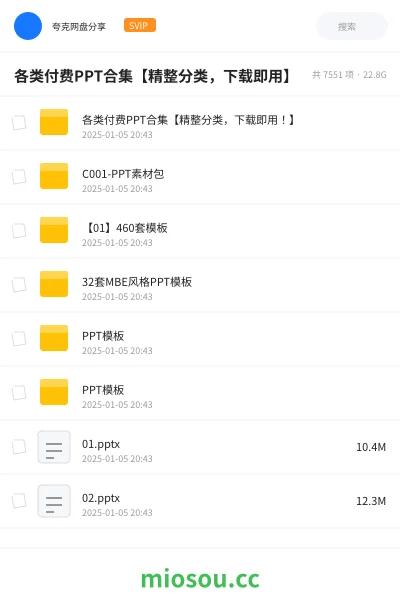Open folder 各类付费PPT合集【精整分类,下载即用!】
Image resolution: width=400 pixels, height=600 pixels.
200,123
